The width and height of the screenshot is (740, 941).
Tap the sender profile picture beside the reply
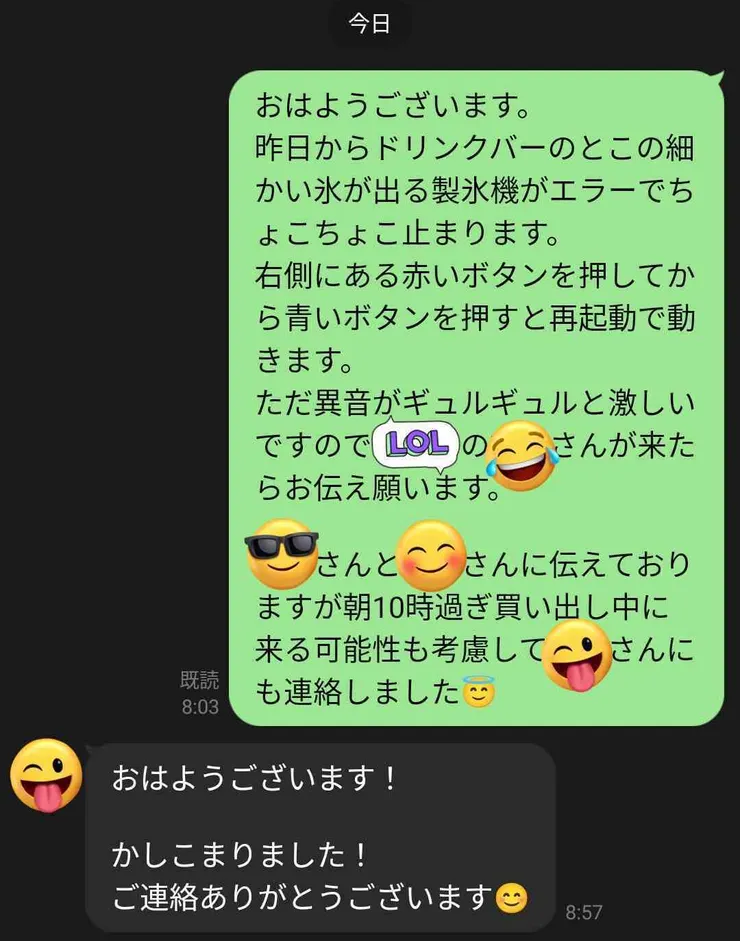pos(46,775)
